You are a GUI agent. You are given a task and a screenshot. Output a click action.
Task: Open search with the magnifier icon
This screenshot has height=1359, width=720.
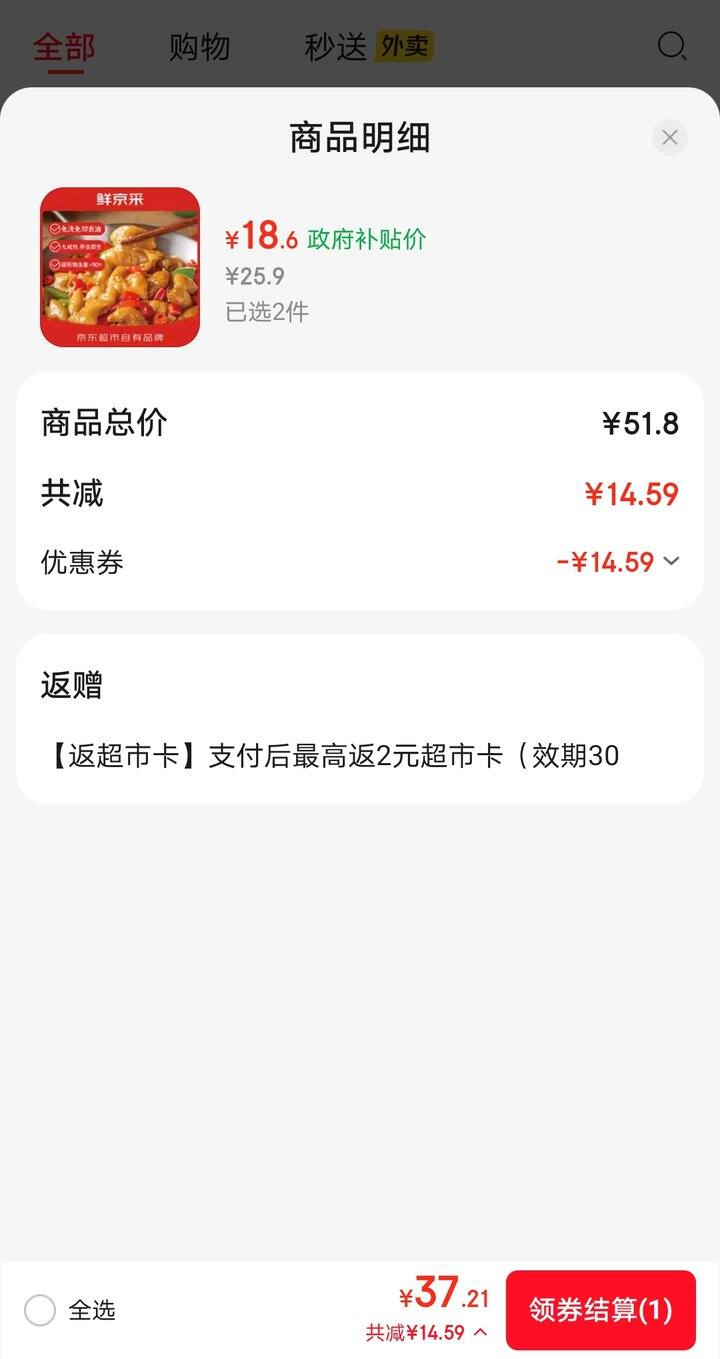tap(671, 46)
